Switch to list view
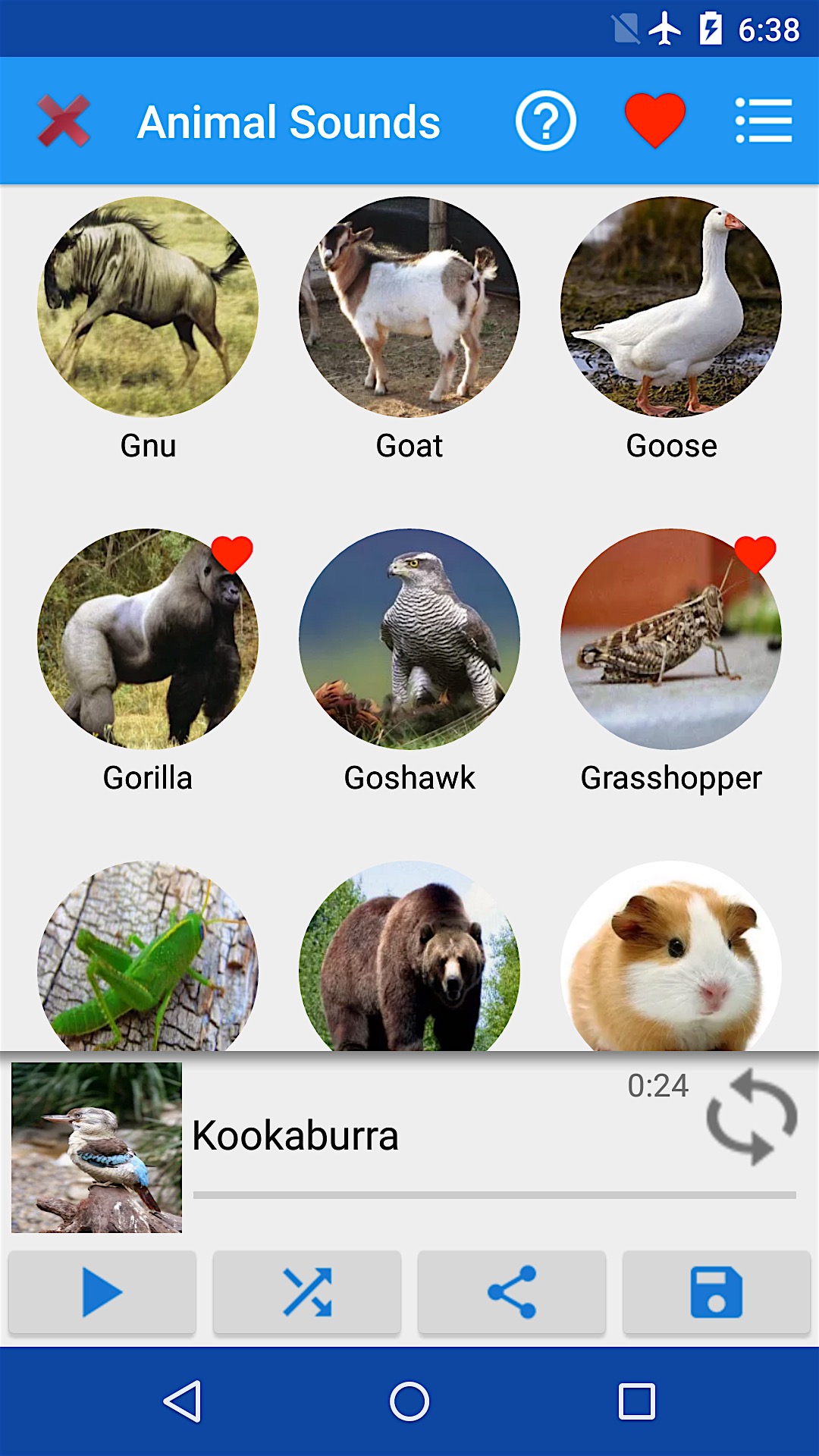Screen dimensions: 819x1456 click(764, 121)
